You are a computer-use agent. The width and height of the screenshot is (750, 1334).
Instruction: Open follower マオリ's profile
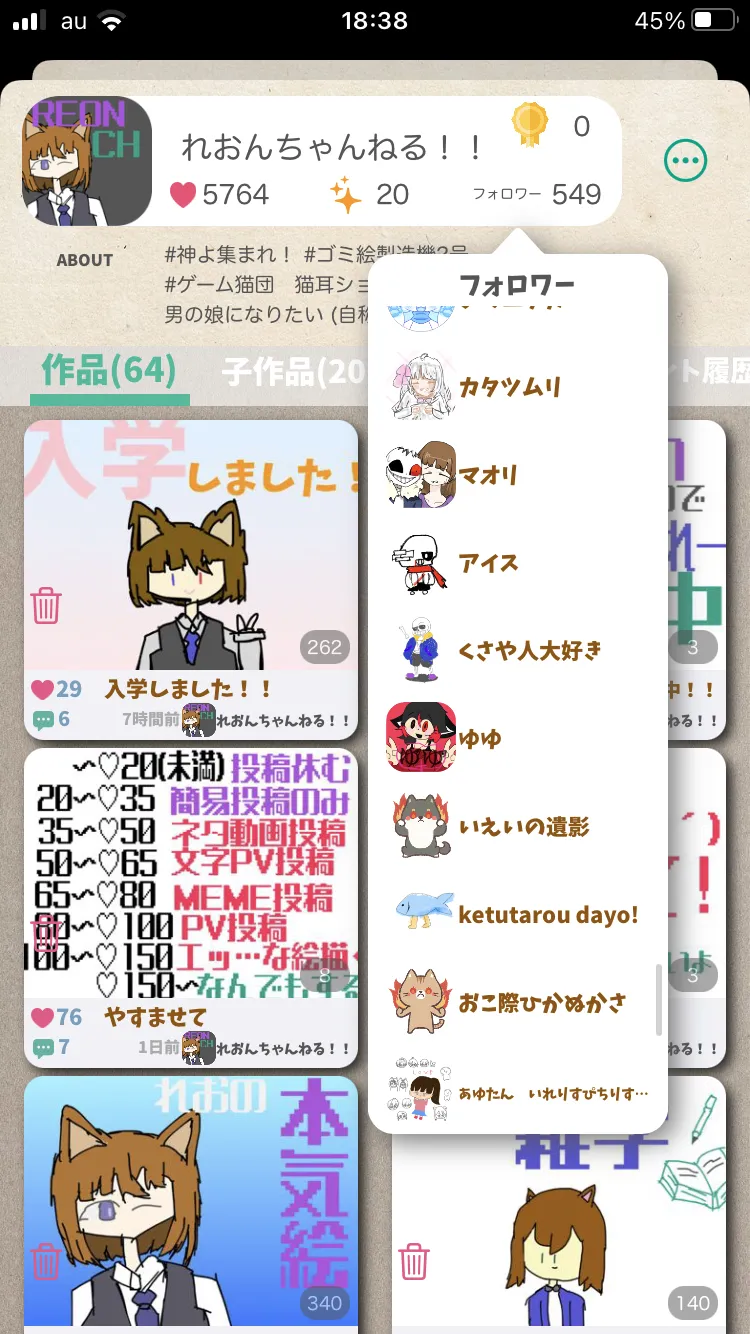coord(488,475)
